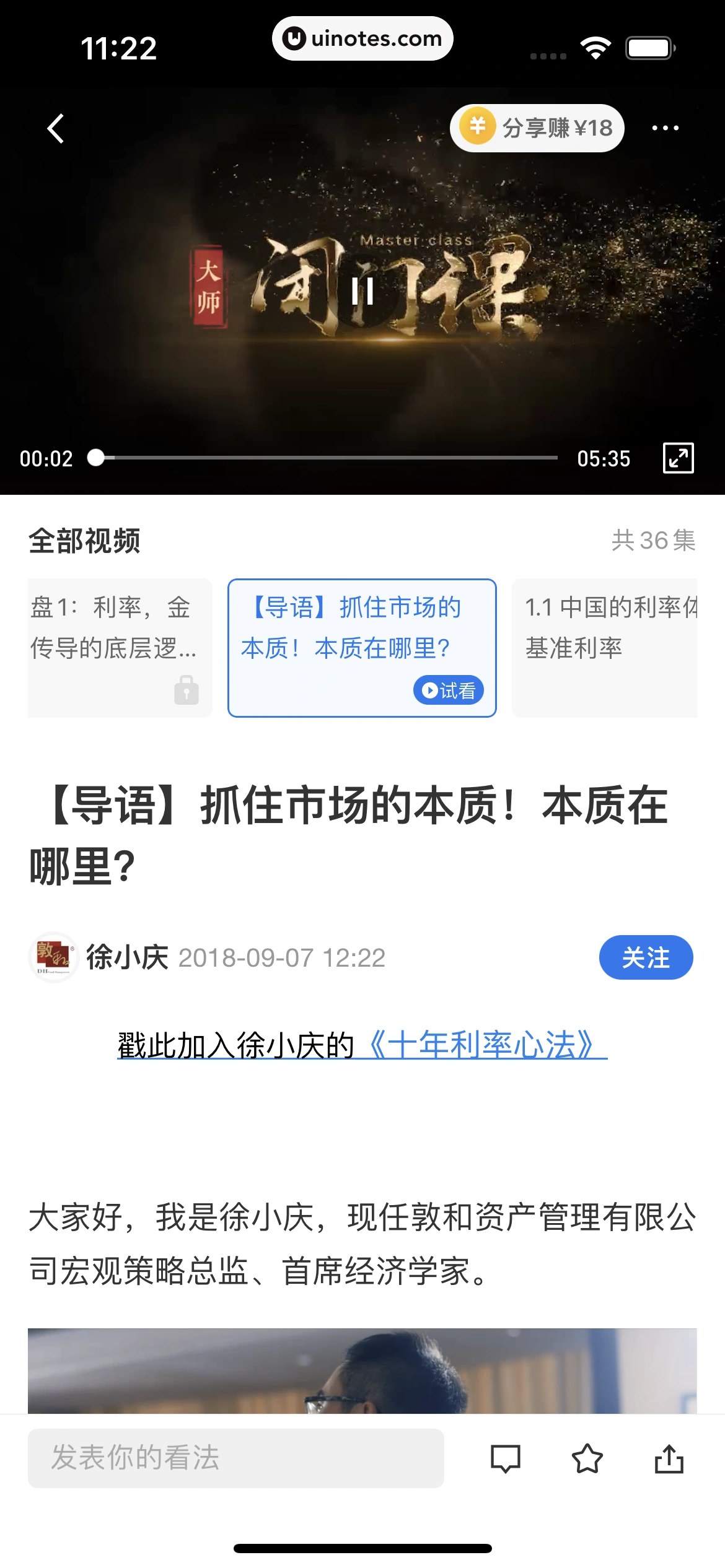Tap the yellow coin badge on 分享赚
This screenshot has width=725, height=1568.
pos(477,128)
